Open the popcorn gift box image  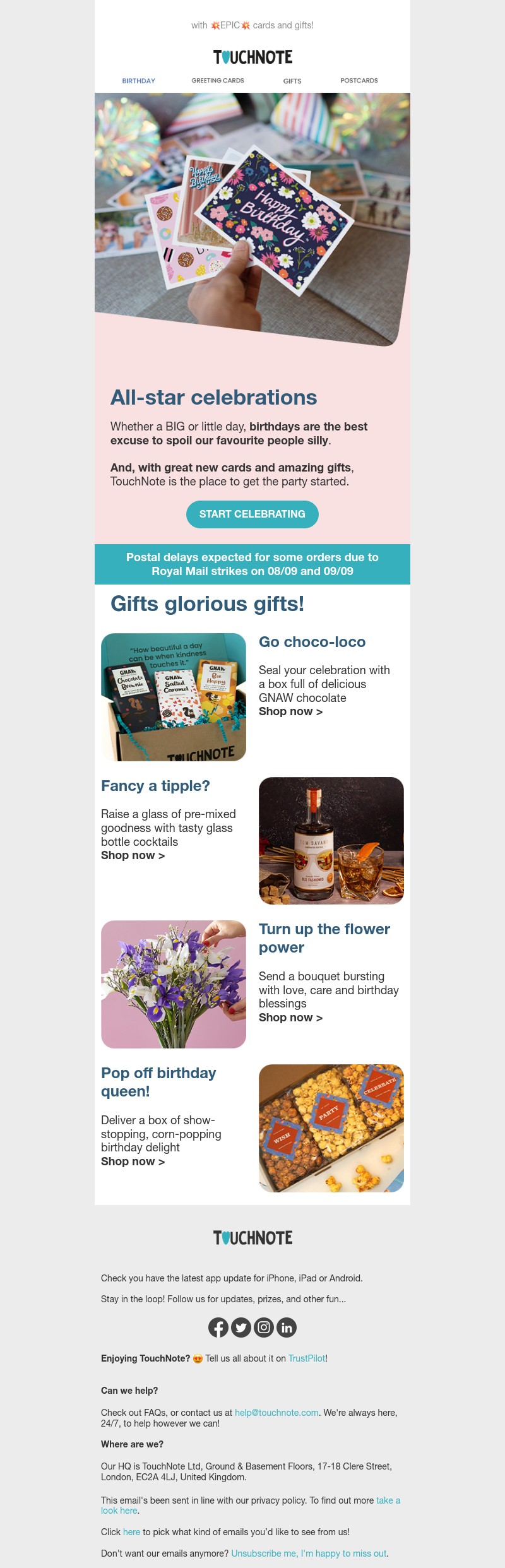[331, 1128]
